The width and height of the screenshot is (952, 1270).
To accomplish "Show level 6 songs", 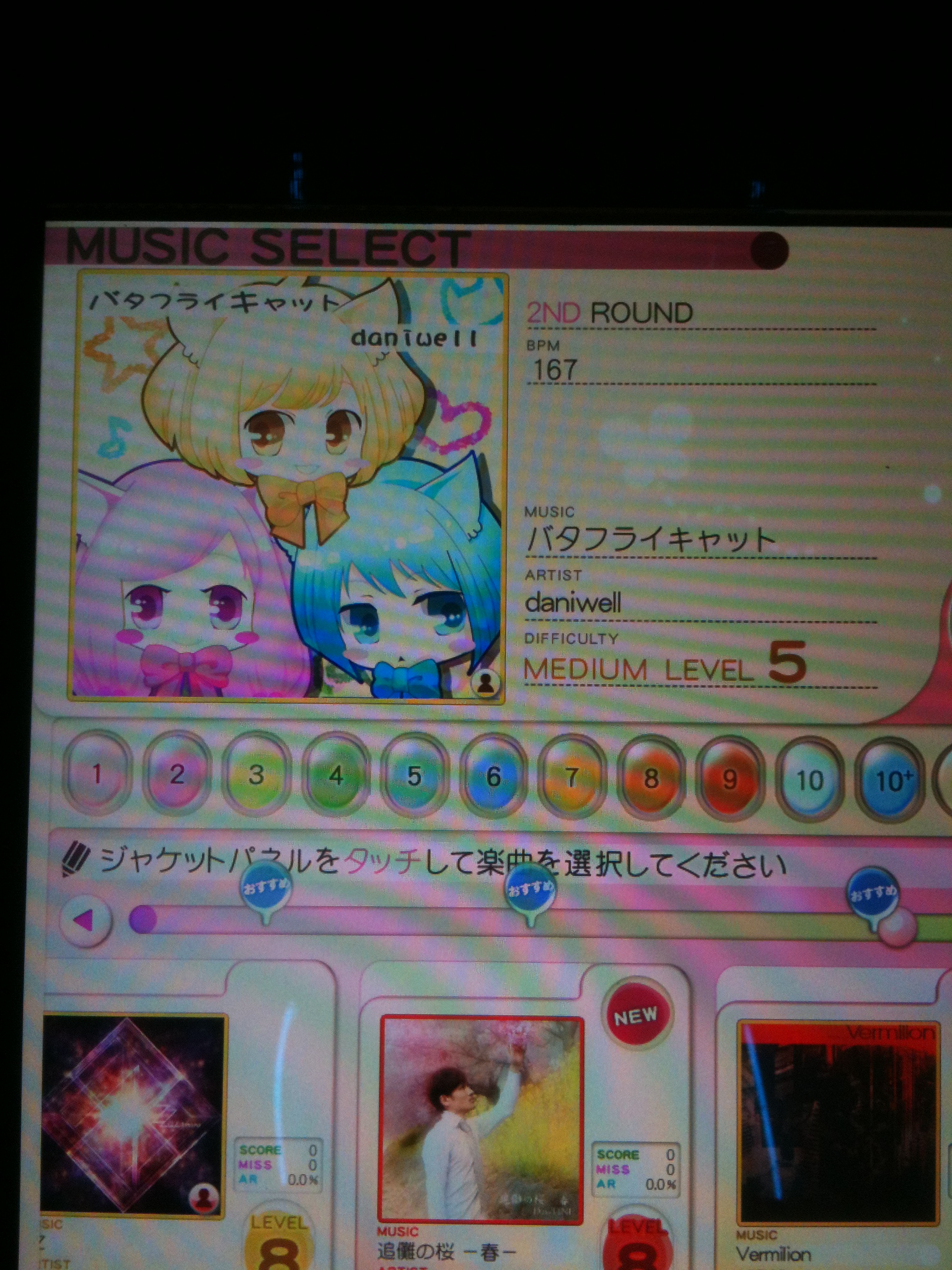I will tap(493, 777).
